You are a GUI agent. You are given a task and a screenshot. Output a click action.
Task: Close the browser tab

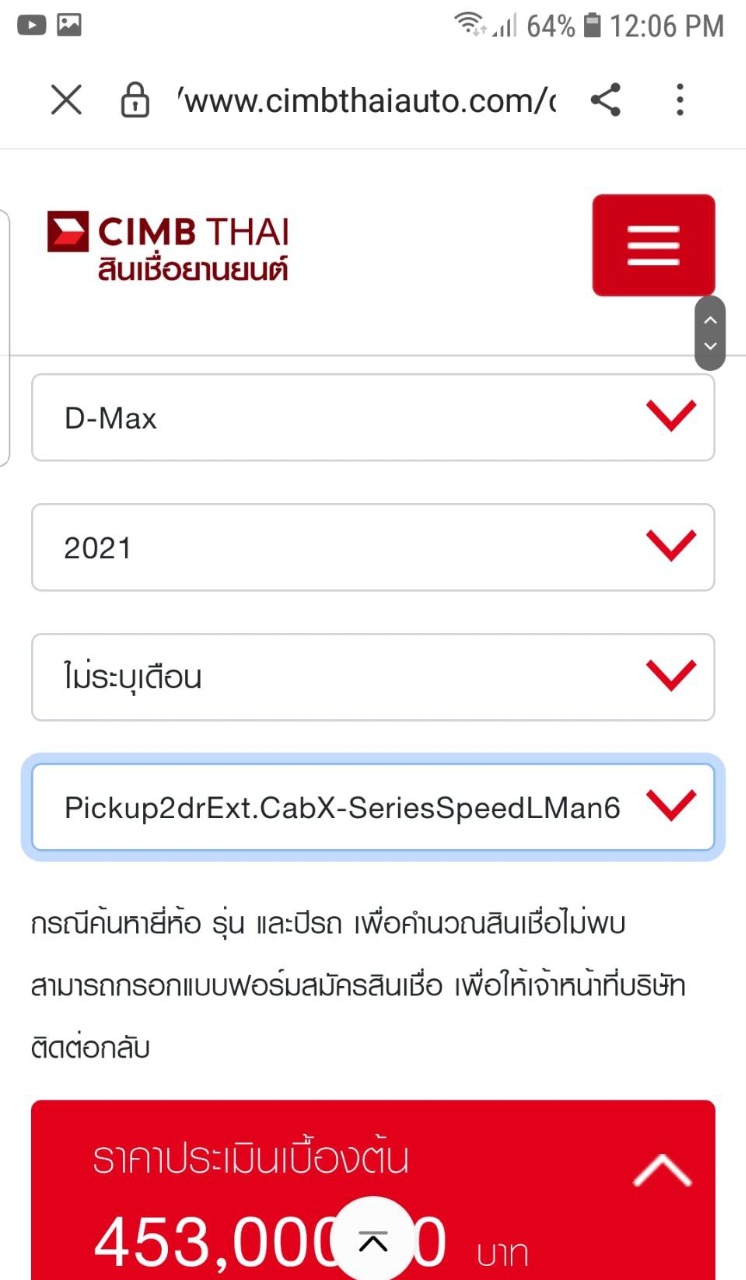point(66,100)
